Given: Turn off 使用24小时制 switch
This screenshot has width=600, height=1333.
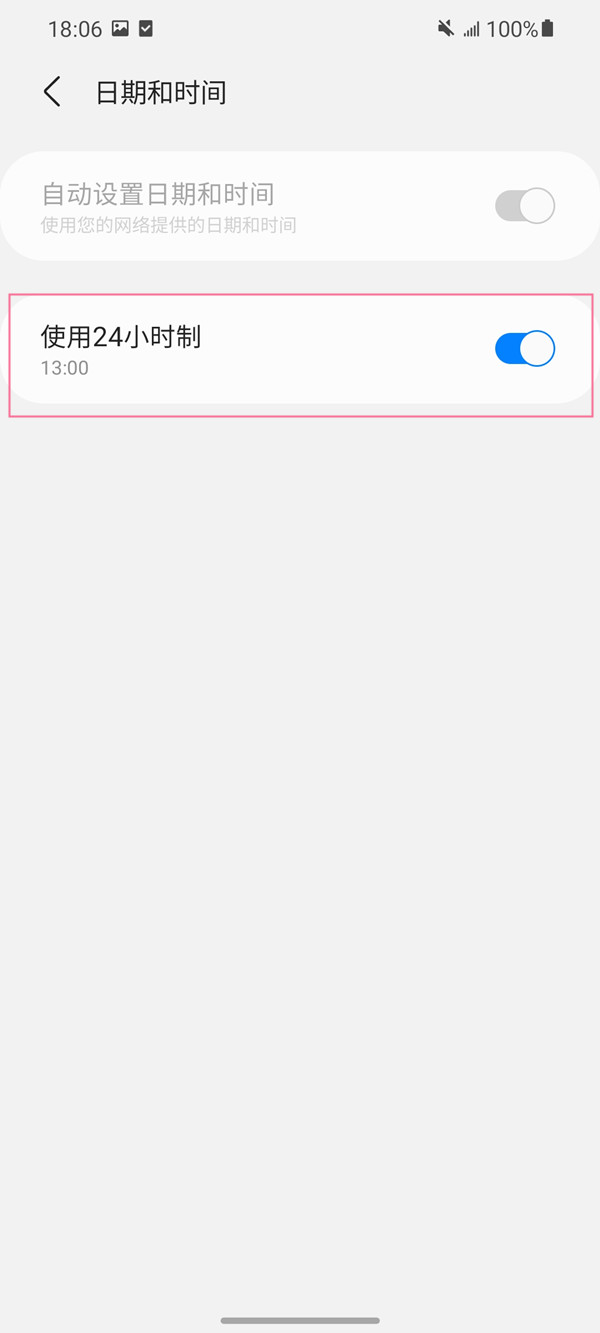Looking at the screenshot, I should tap(524, 349).
